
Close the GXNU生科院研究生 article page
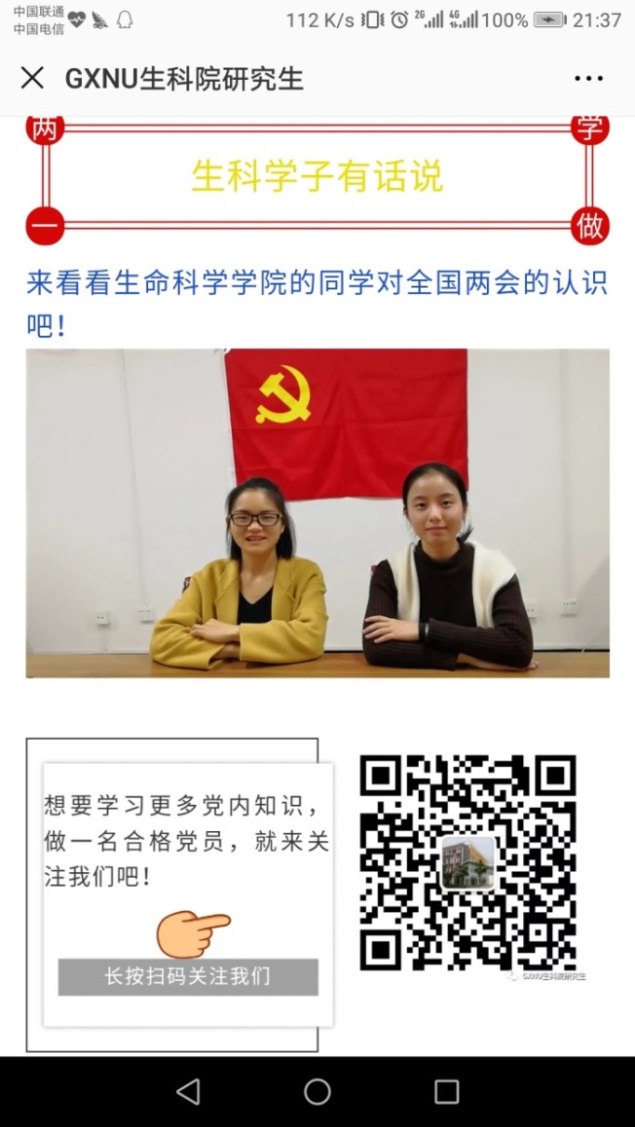[32, 78]
